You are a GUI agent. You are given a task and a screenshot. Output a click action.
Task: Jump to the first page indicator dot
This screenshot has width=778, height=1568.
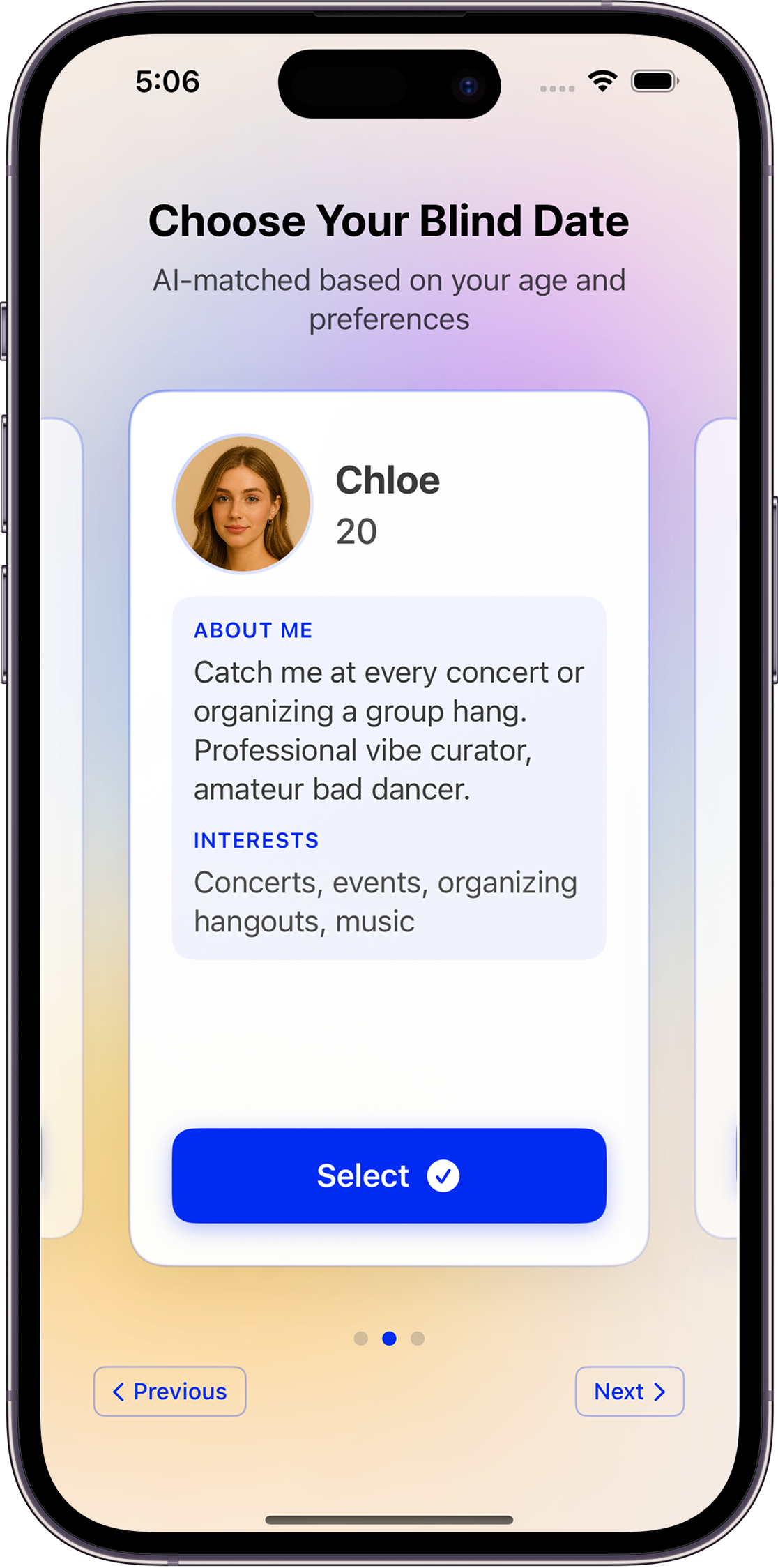click(x=361, y=1339)
